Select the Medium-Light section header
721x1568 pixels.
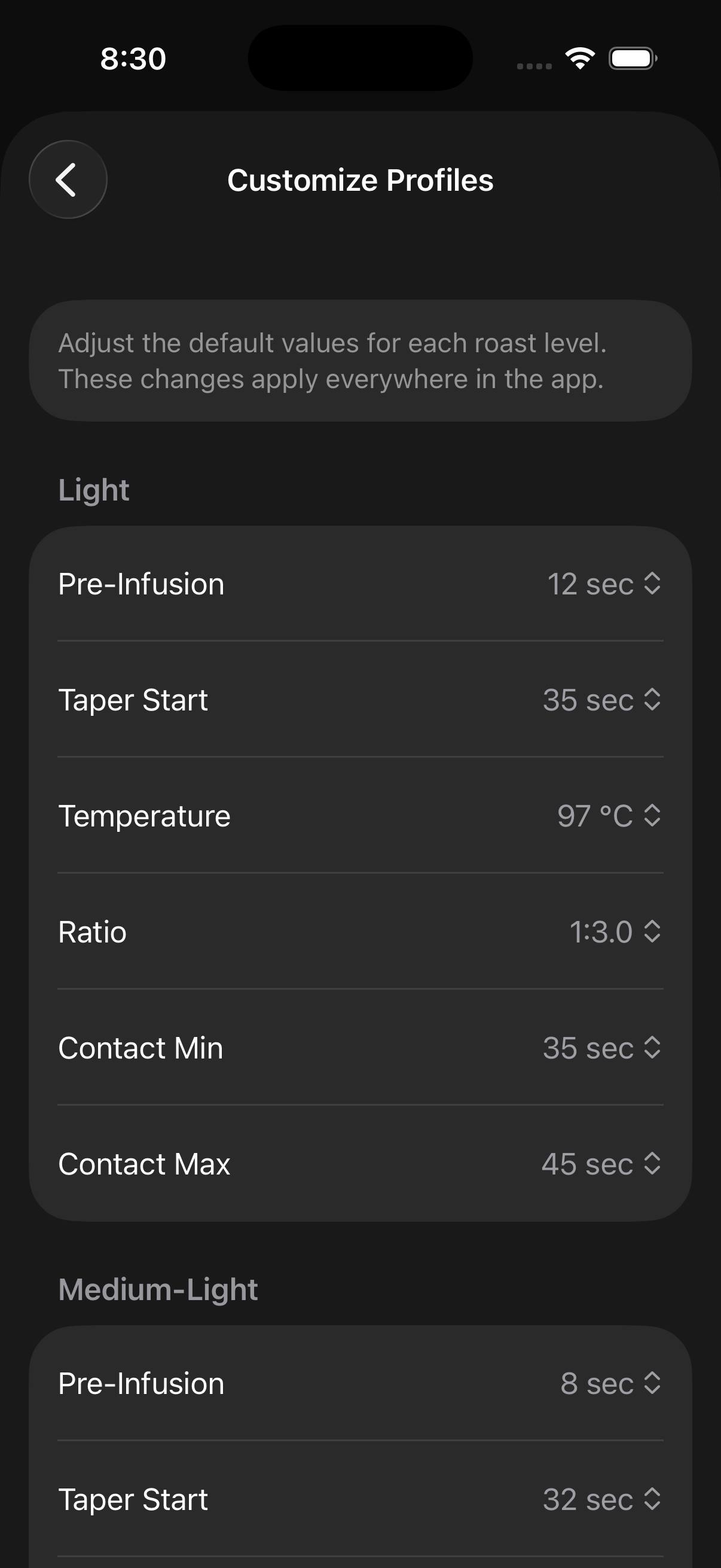coord(158,1288)
